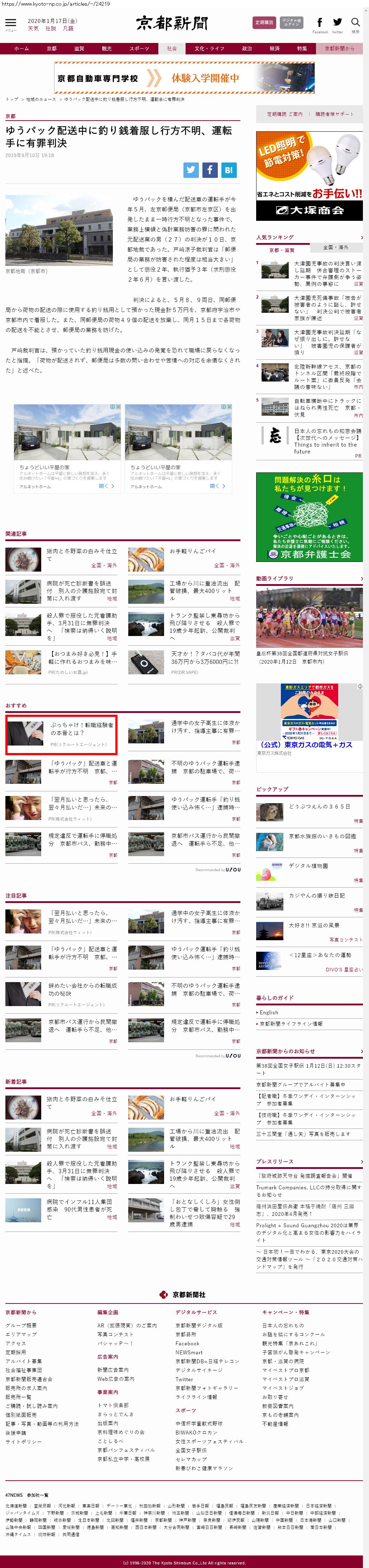The height and width of the screenshot is (1568, 369).
Task: Bookmark the article with Hatena B!
Action: (228, 170)
